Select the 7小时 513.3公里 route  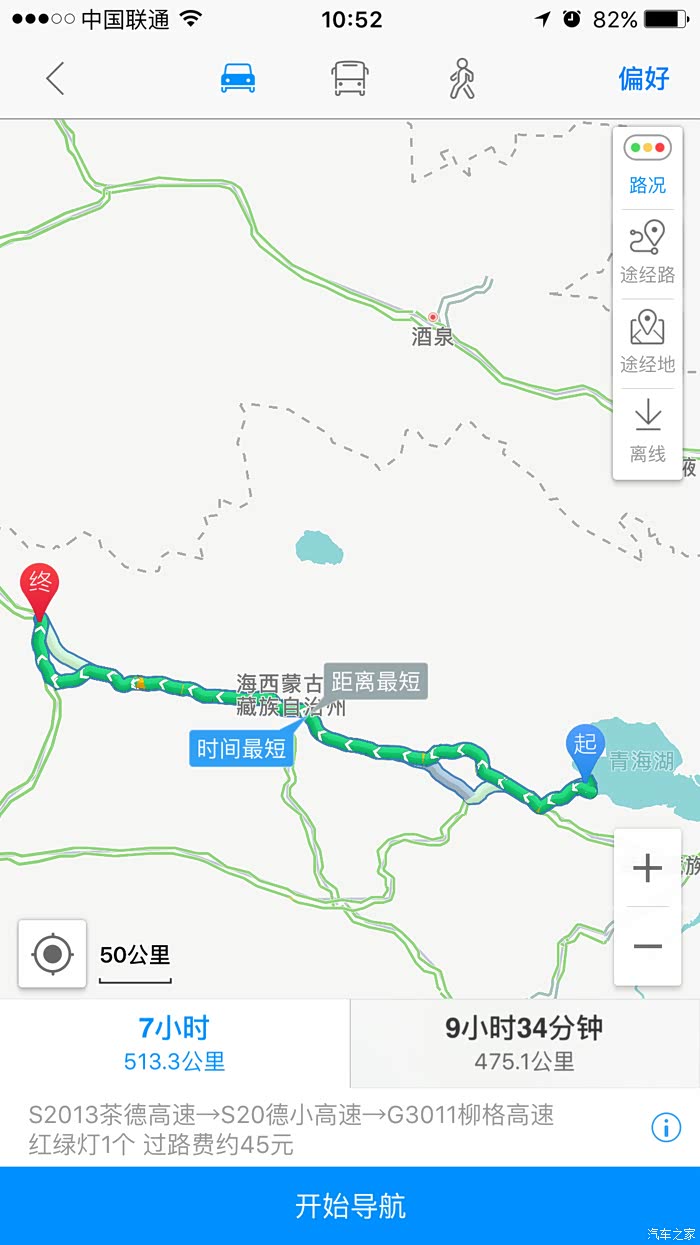tap(175, 1043)
